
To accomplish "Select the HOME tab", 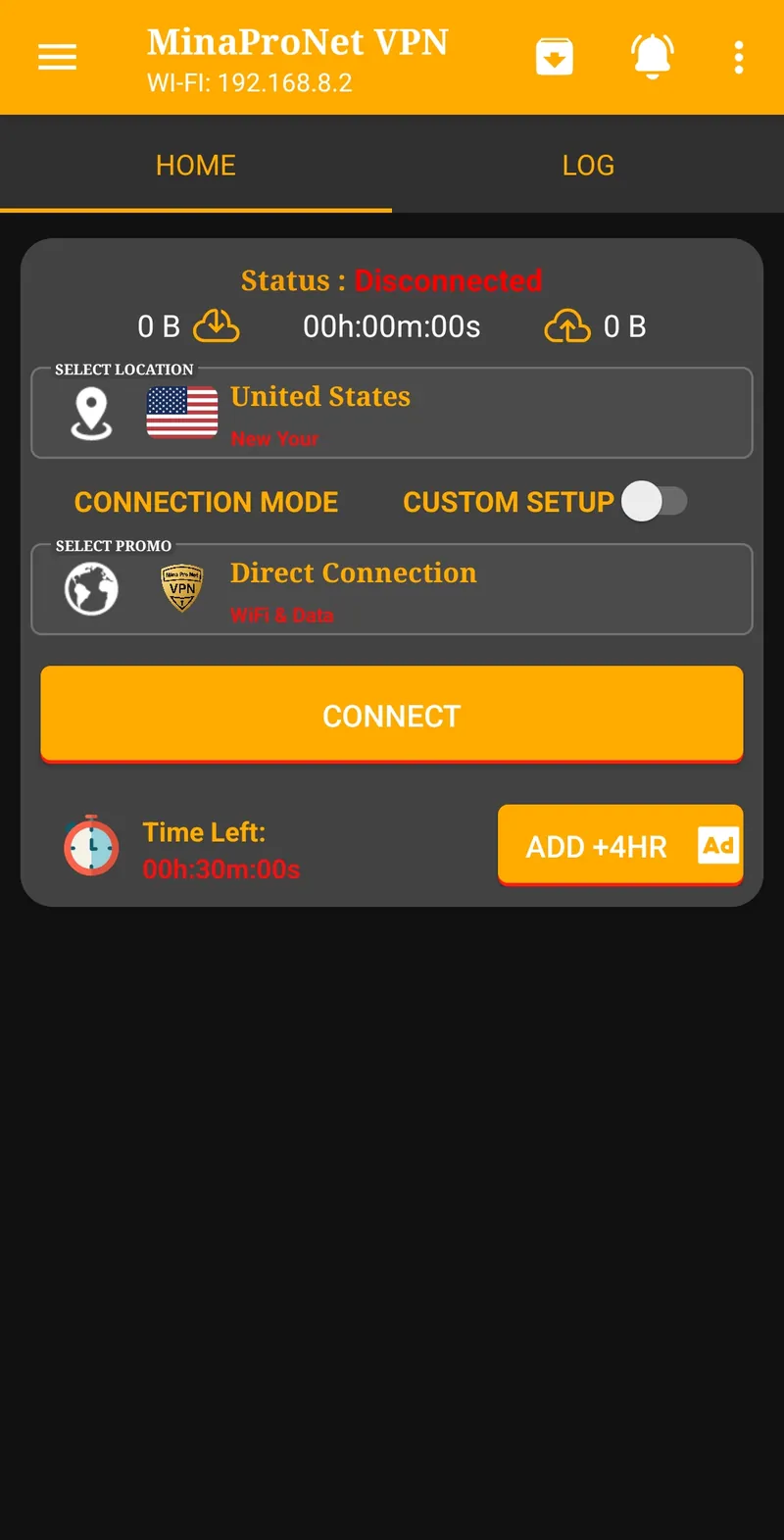I will point(196,165).
